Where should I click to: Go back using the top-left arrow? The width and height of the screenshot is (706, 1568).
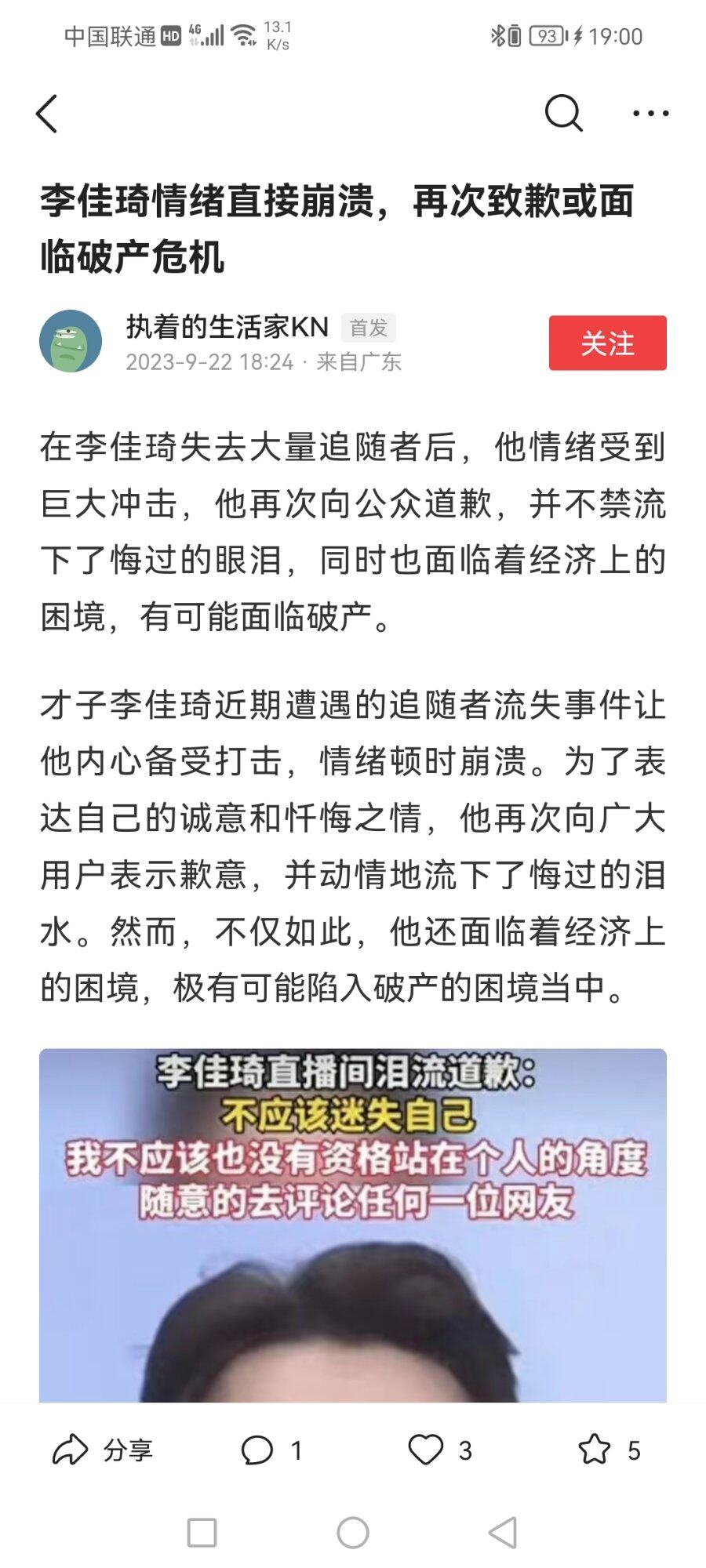coord(47,114)
